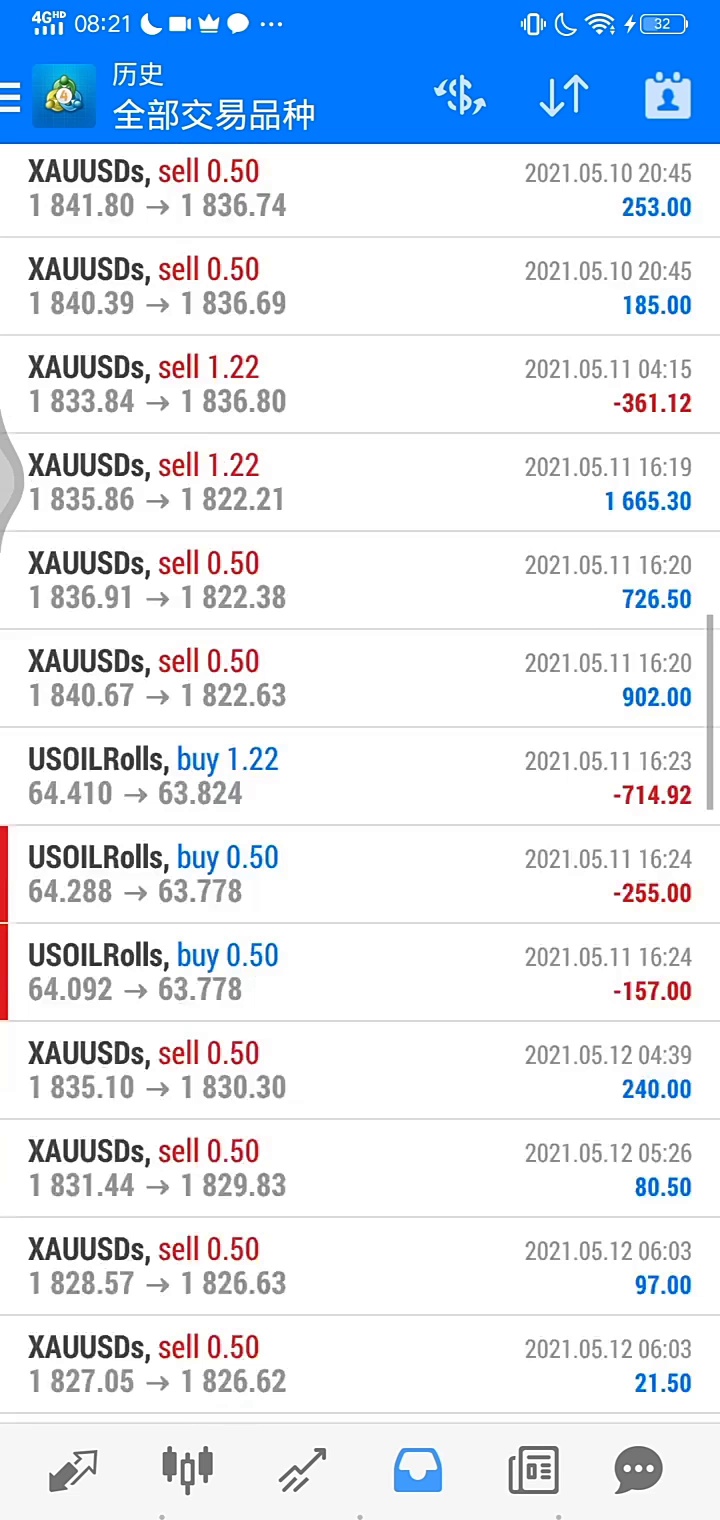Expand the XAUUSDs trade with profit 80.50
The image size is (720, 1520).
360,1169
